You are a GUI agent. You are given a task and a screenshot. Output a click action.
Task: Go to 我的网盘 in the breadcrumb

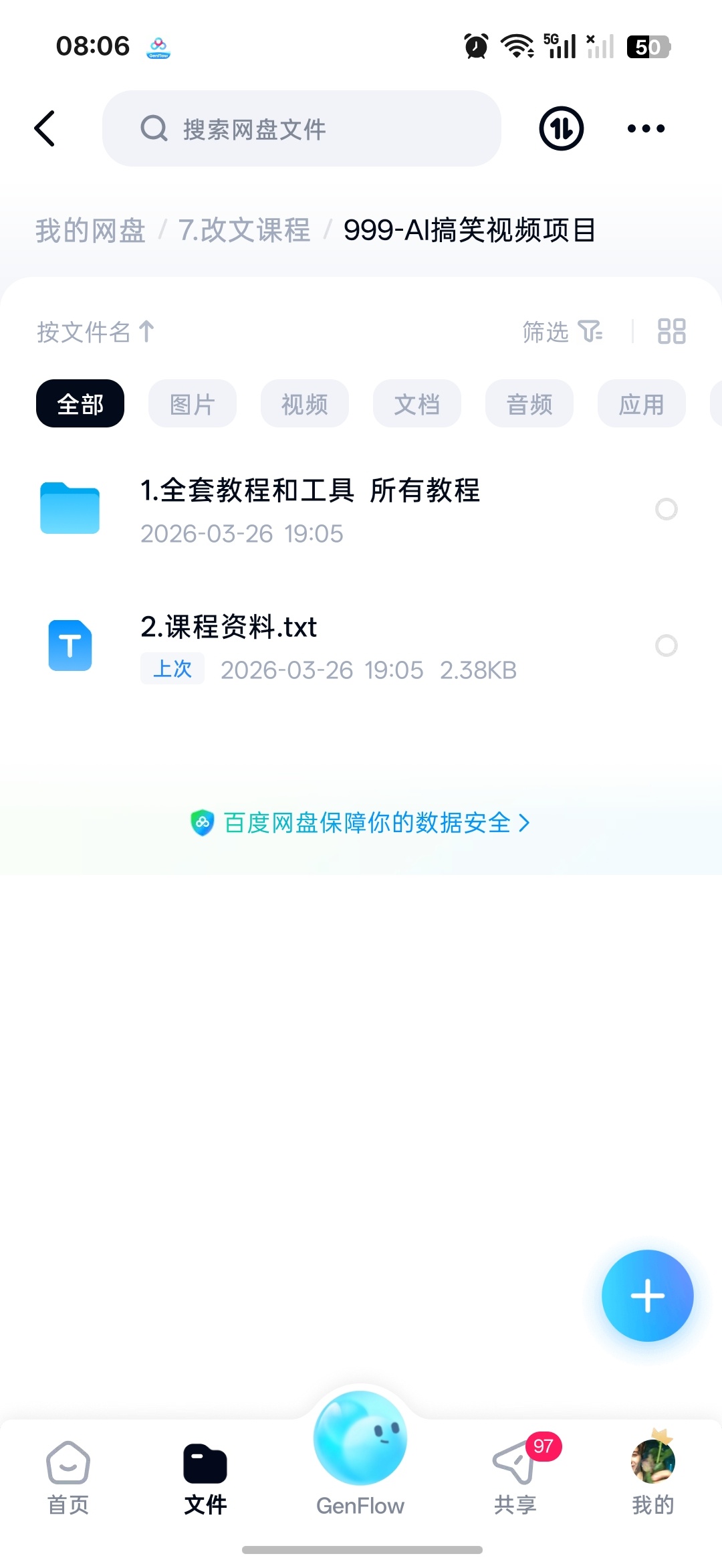pos(90,230)
